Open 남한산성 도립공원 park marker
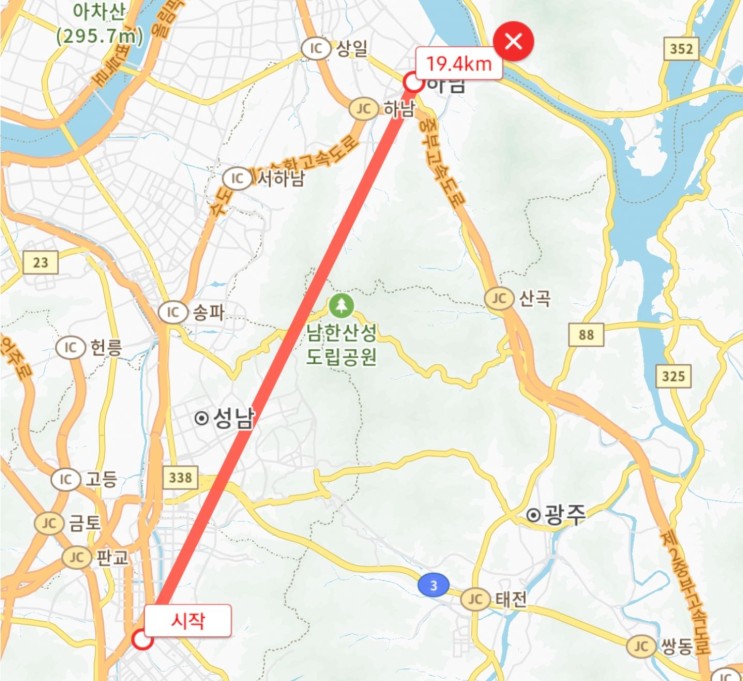The image size is (743, 681). click(342, 302)
